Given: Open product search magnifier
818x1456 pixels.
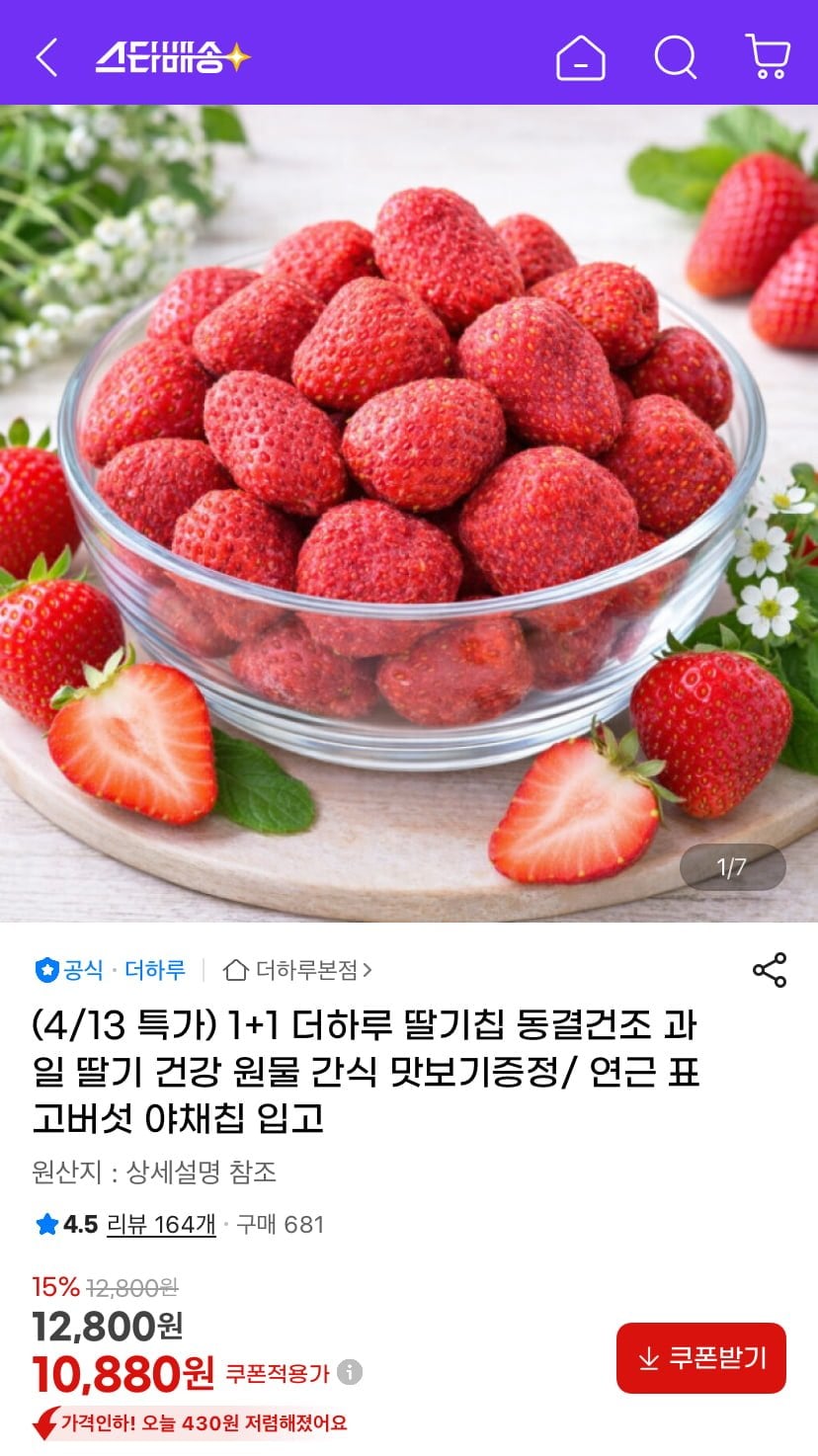Looking at the screenshot, I should pos(676,57).
